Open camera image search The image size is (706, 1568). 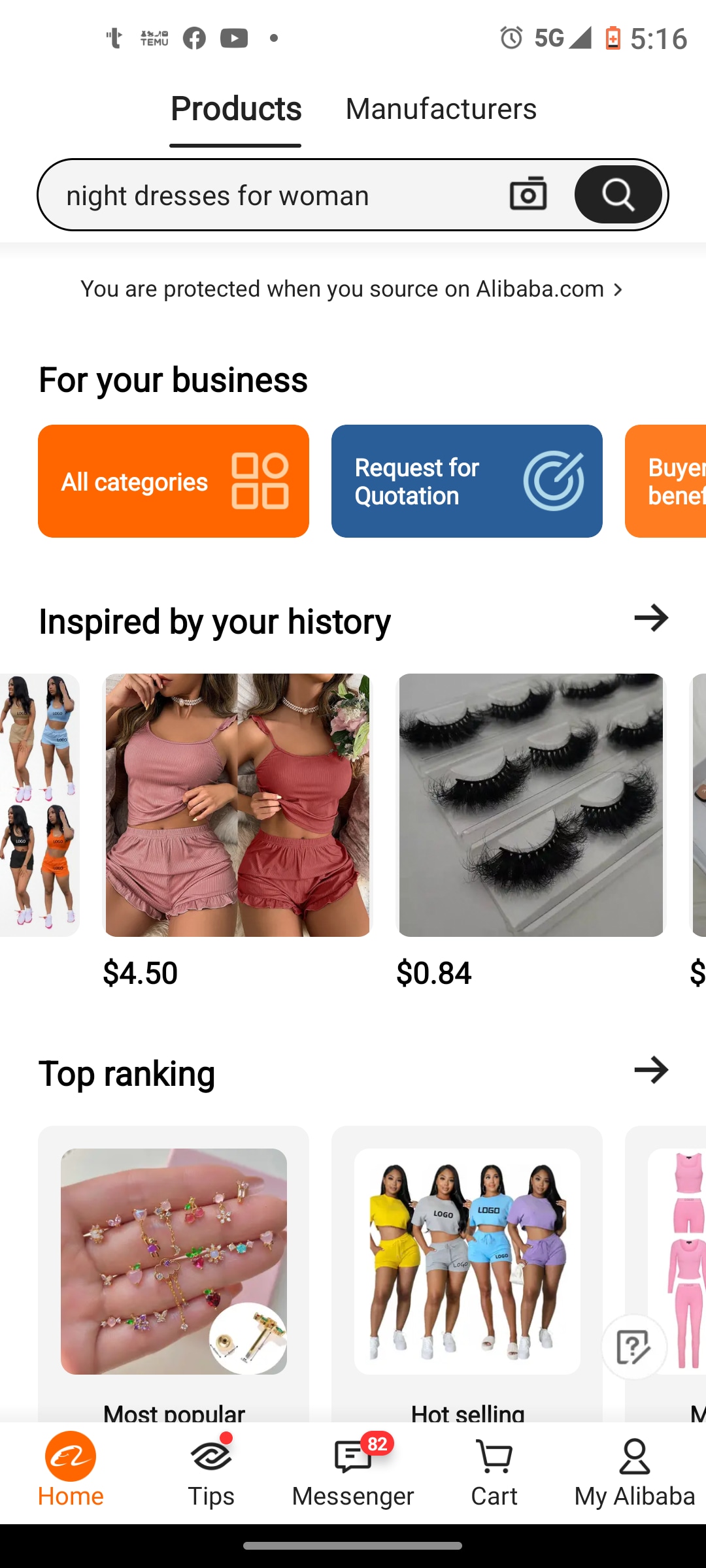click(x=528, y=194)
